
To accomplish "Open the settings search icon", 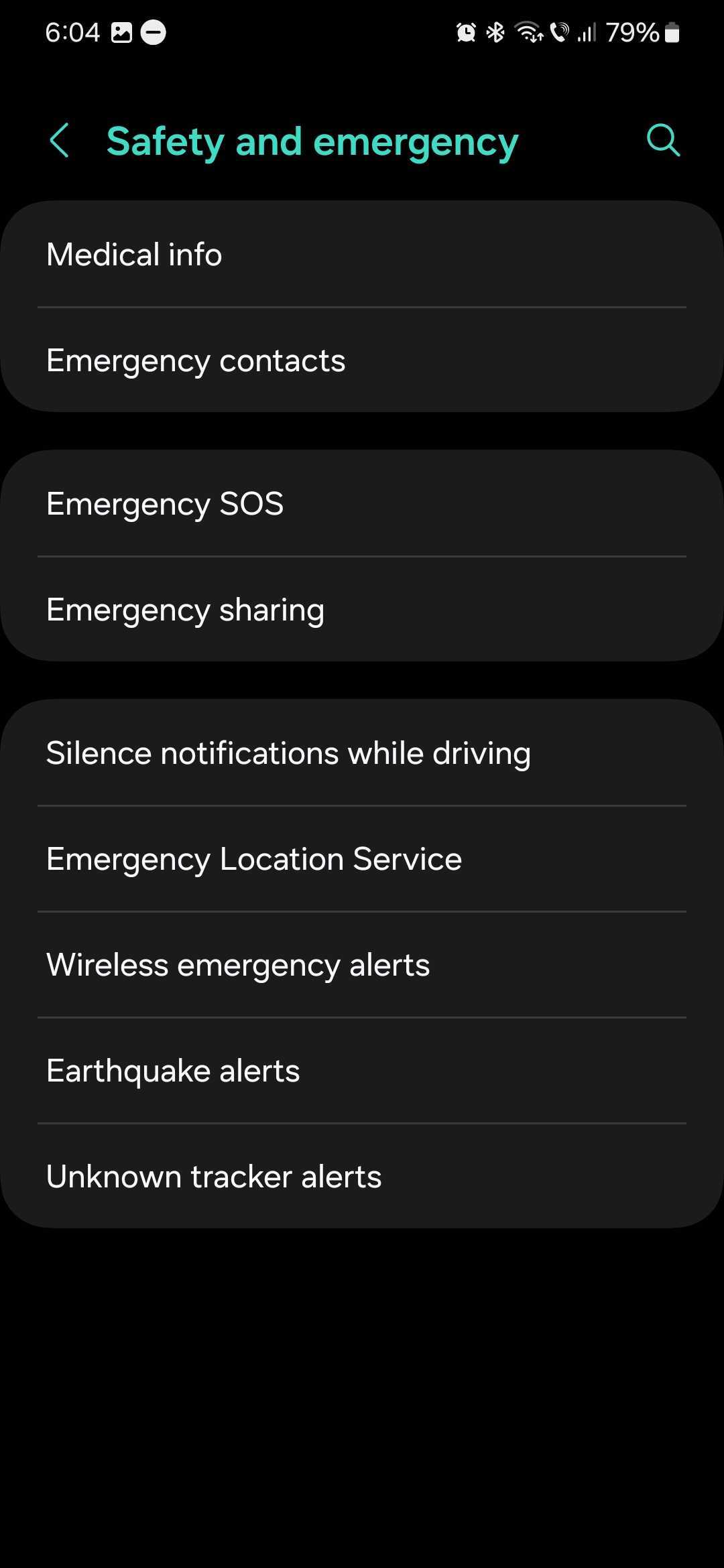I will [x=663, y=141].
